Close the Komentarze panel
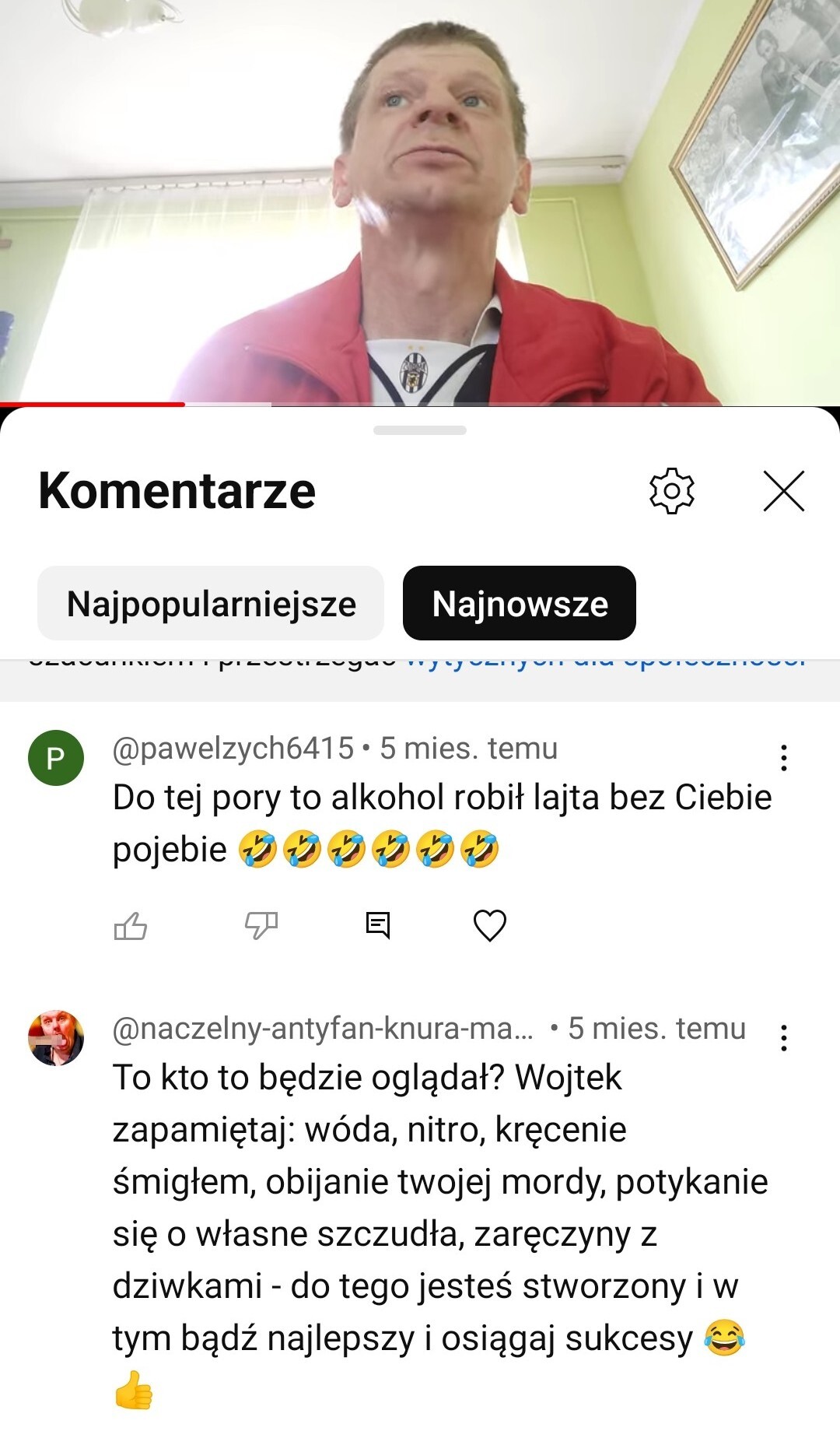Viewport: 840px width, 1438px height. point(783,491)
